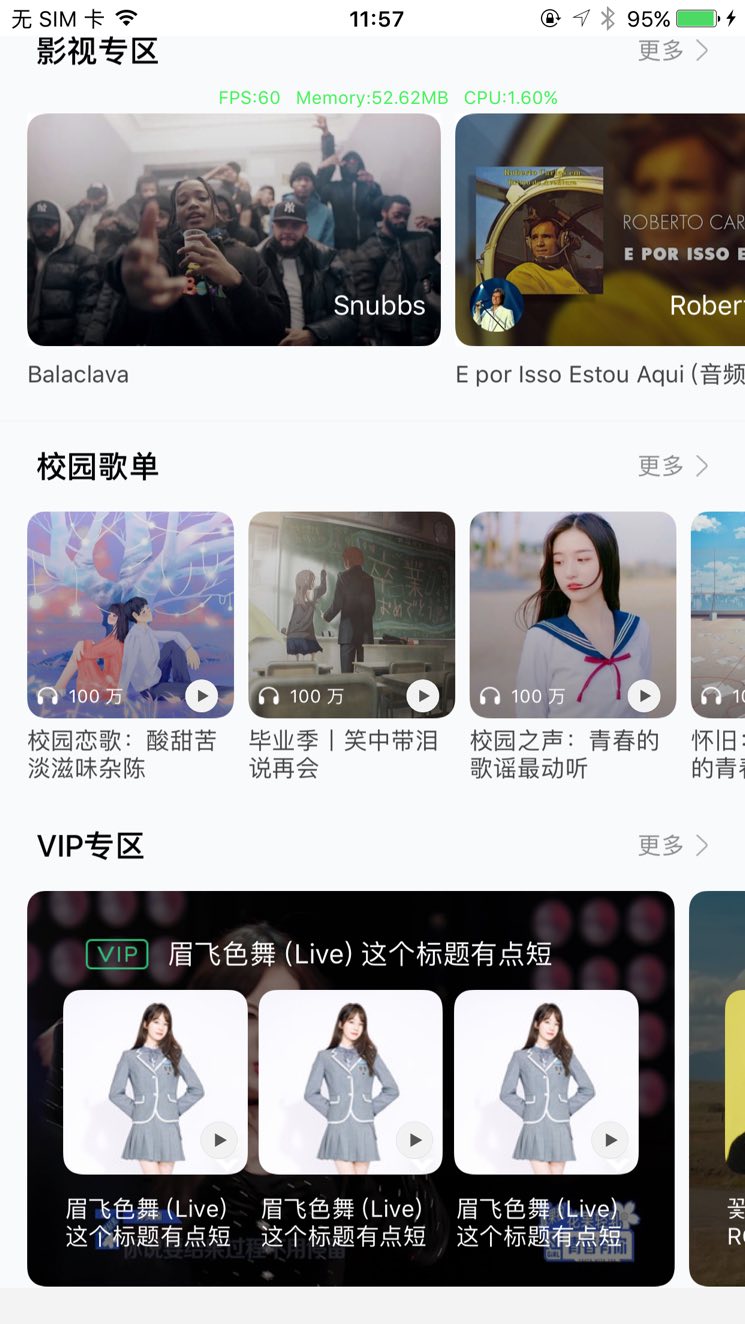The image size is (745, 1324).
Task: Open the VIP card 眉飞色舞 (Live) 这个标题有点短
Action: 358,954
